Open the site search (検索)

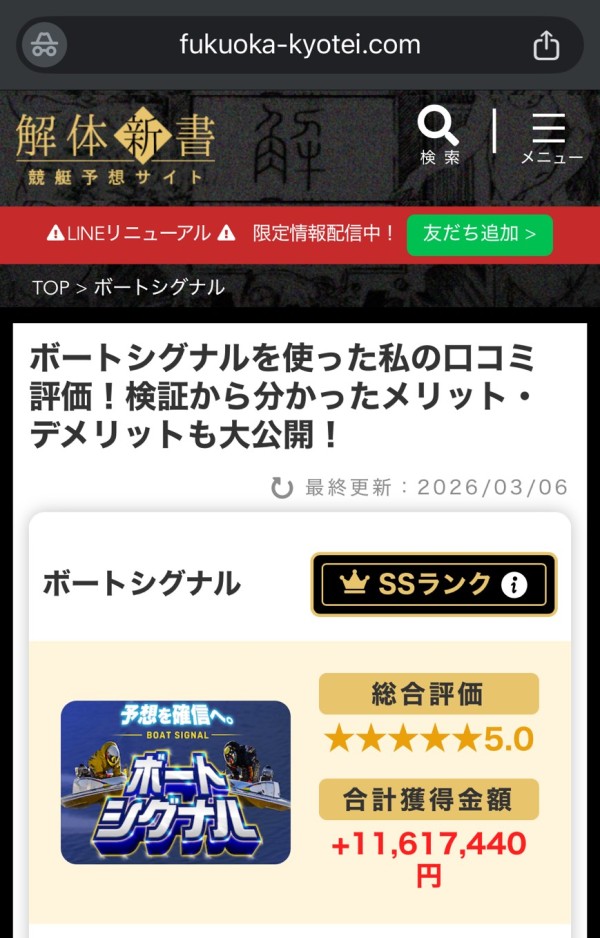coord(438,136)
